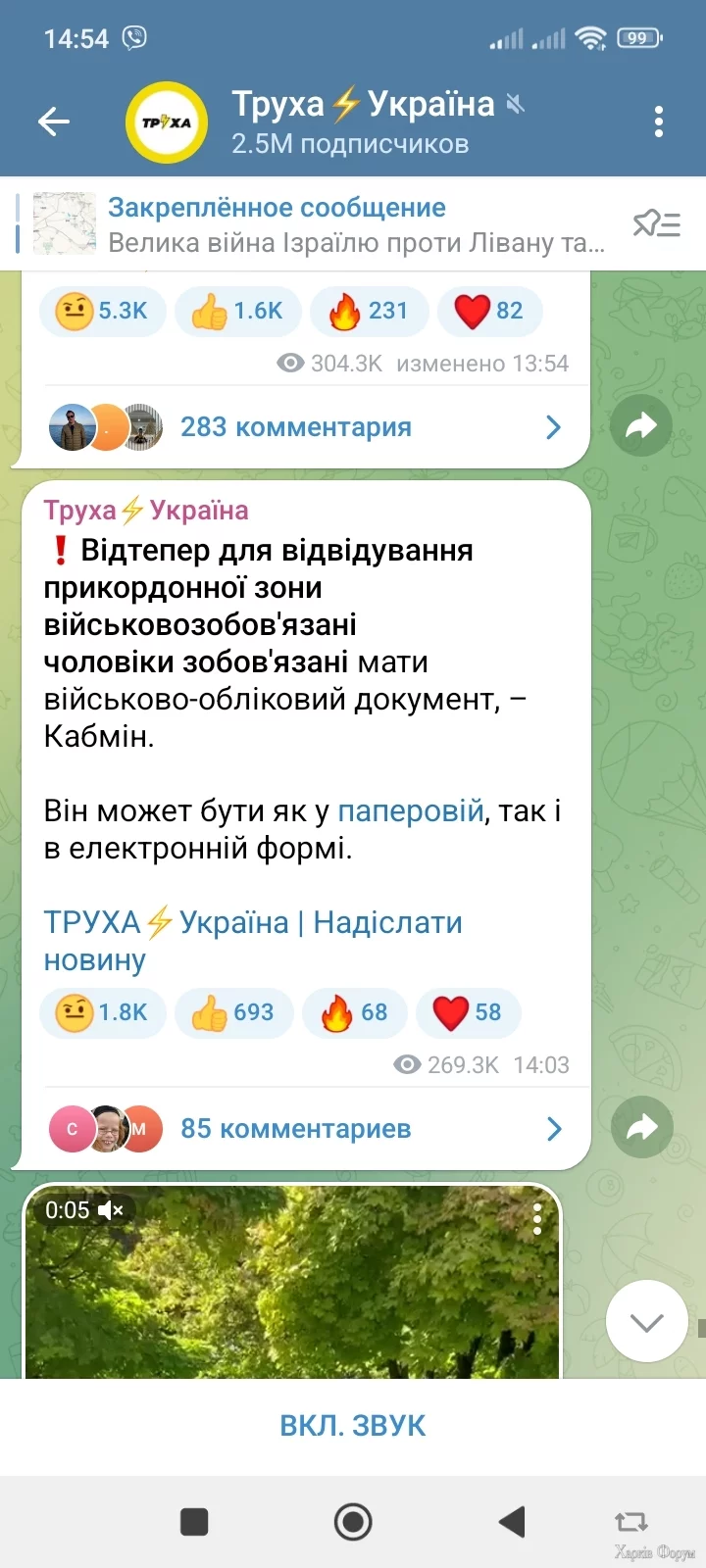Screen dimensions: 706x1568
Task: Open the паперовій link in the post
Action: point(411,810)
